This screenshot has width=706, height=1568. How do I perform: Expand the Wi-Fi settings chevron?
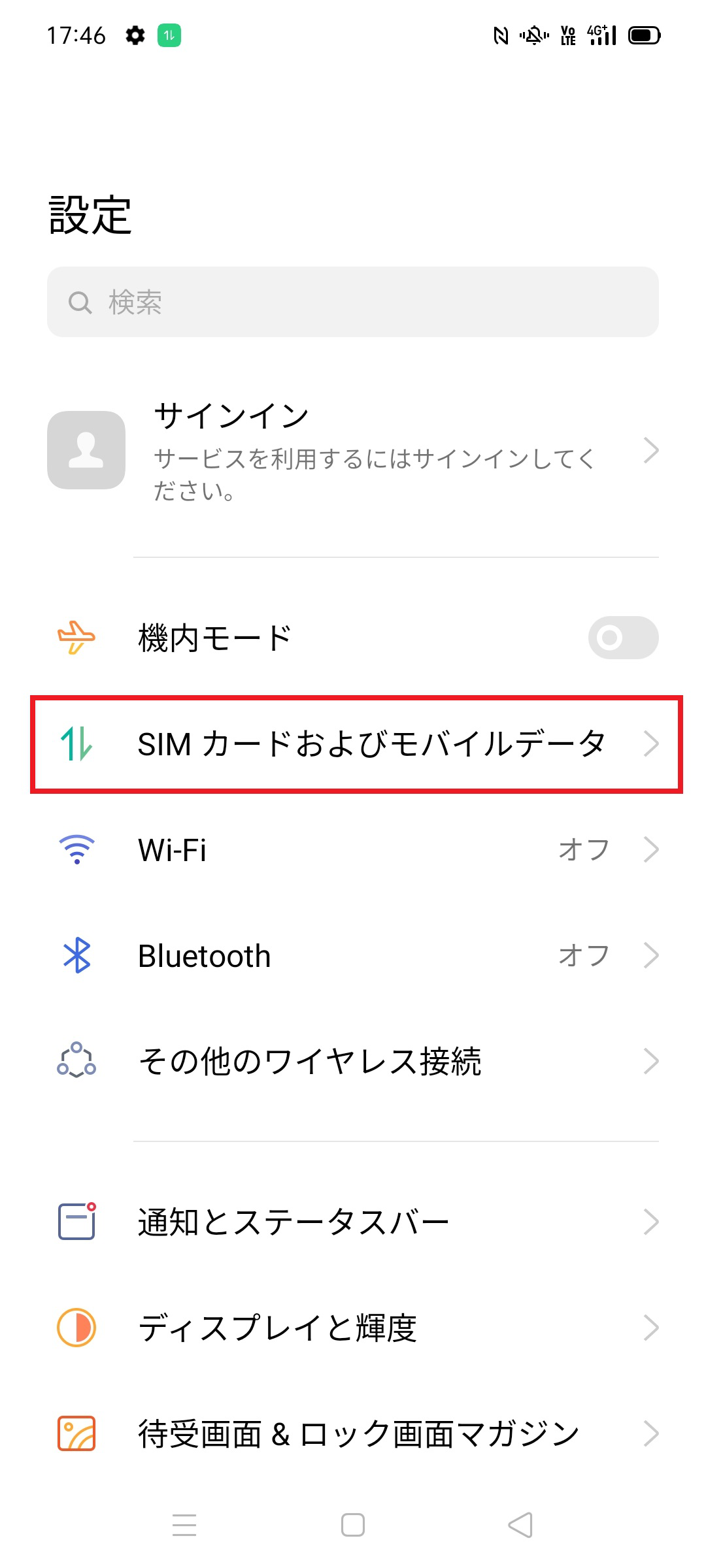click(651, 849)
